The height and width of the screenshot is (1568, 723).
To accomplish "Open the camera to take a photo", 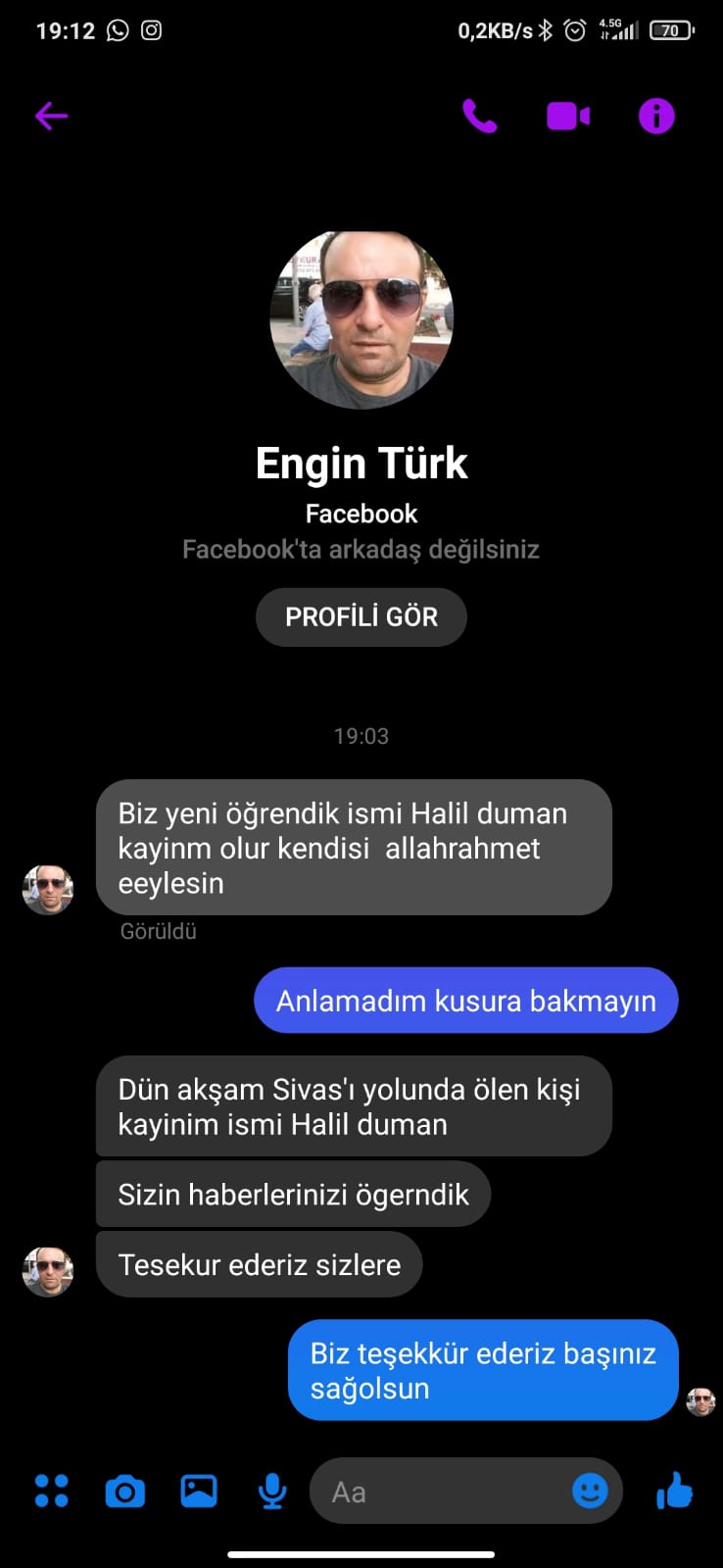I will tap(125, 1492).
